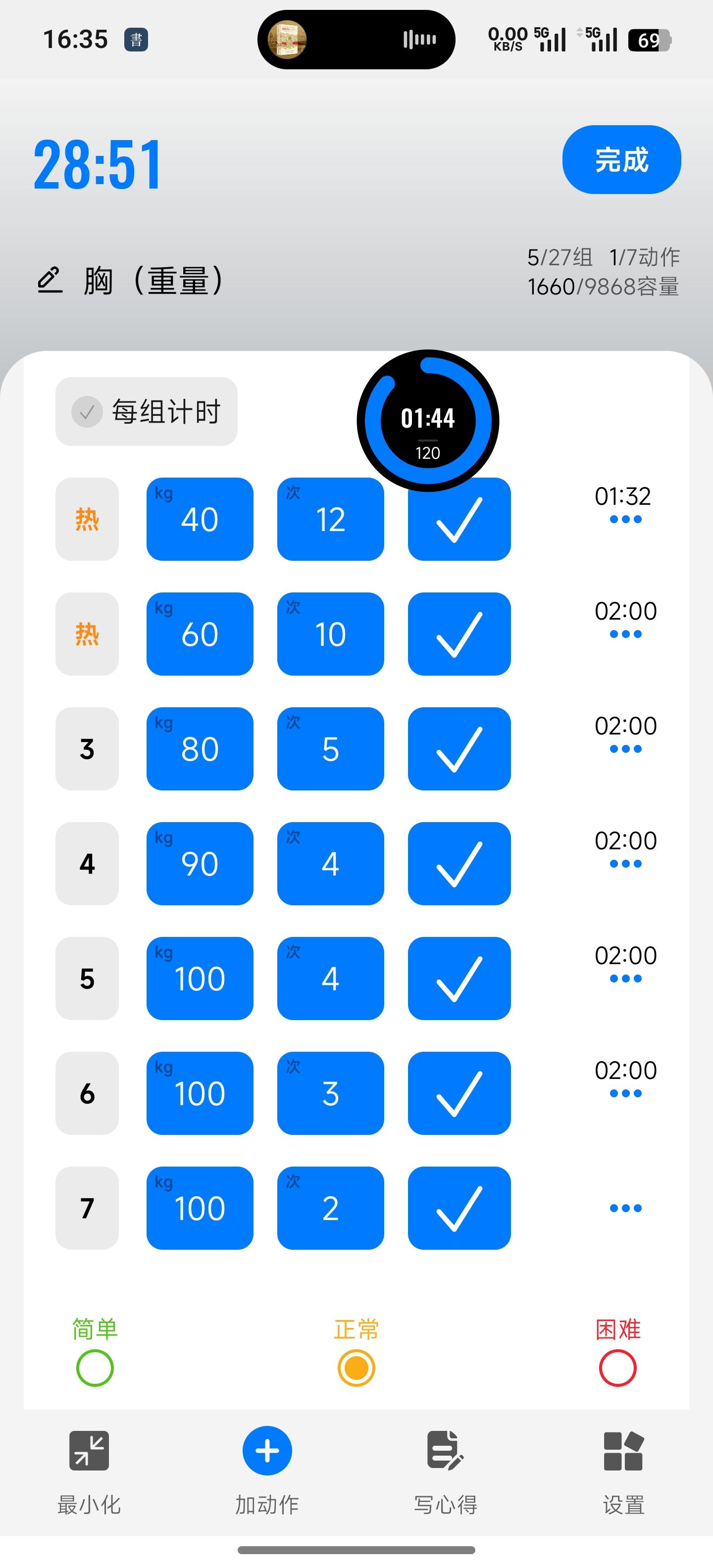The image size is (713, 1568).
Task: Change the 40 kg weight of first warm-up set
Action: click(200, 519)
